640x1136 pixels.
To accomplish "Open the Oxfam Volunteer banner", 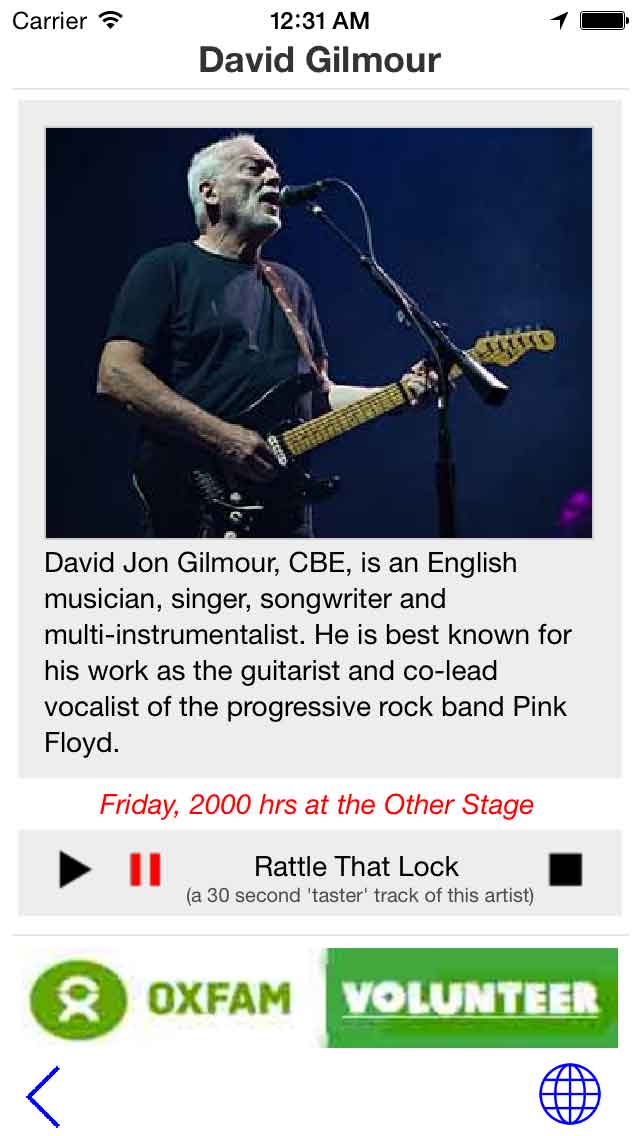I will pyautogui.click(x=324, y=998).
